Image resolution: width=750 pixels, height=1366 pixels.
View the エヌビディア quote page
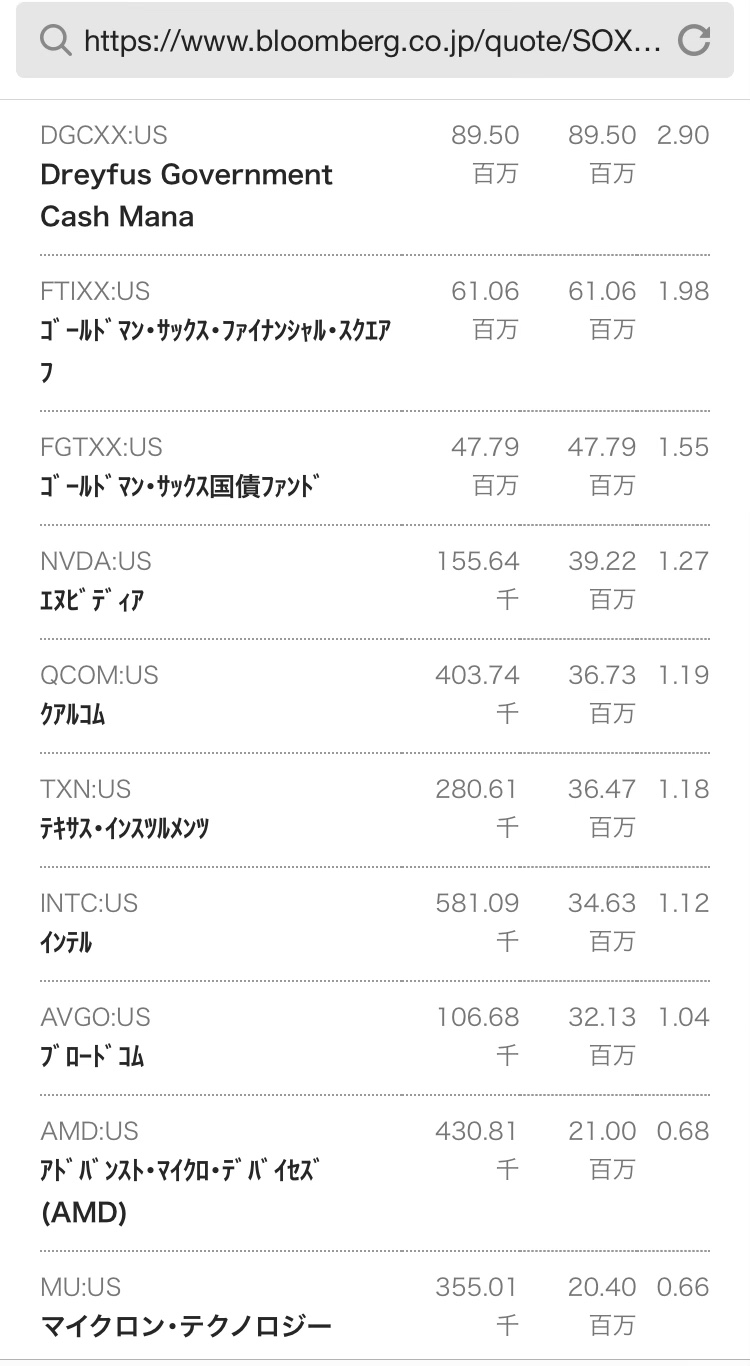92,601
